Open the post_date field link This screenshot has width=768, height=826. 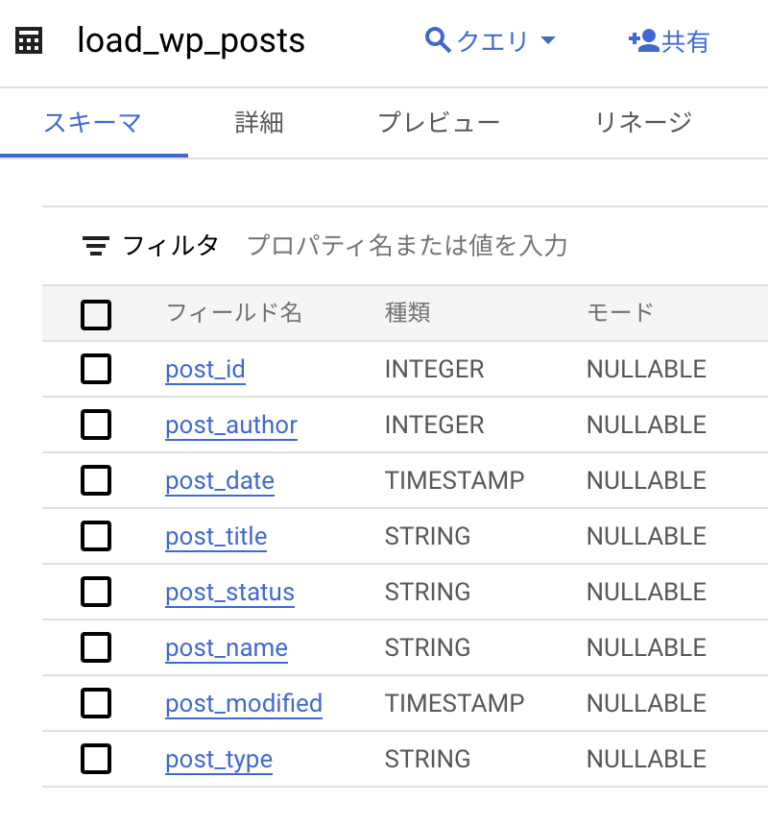219,481
